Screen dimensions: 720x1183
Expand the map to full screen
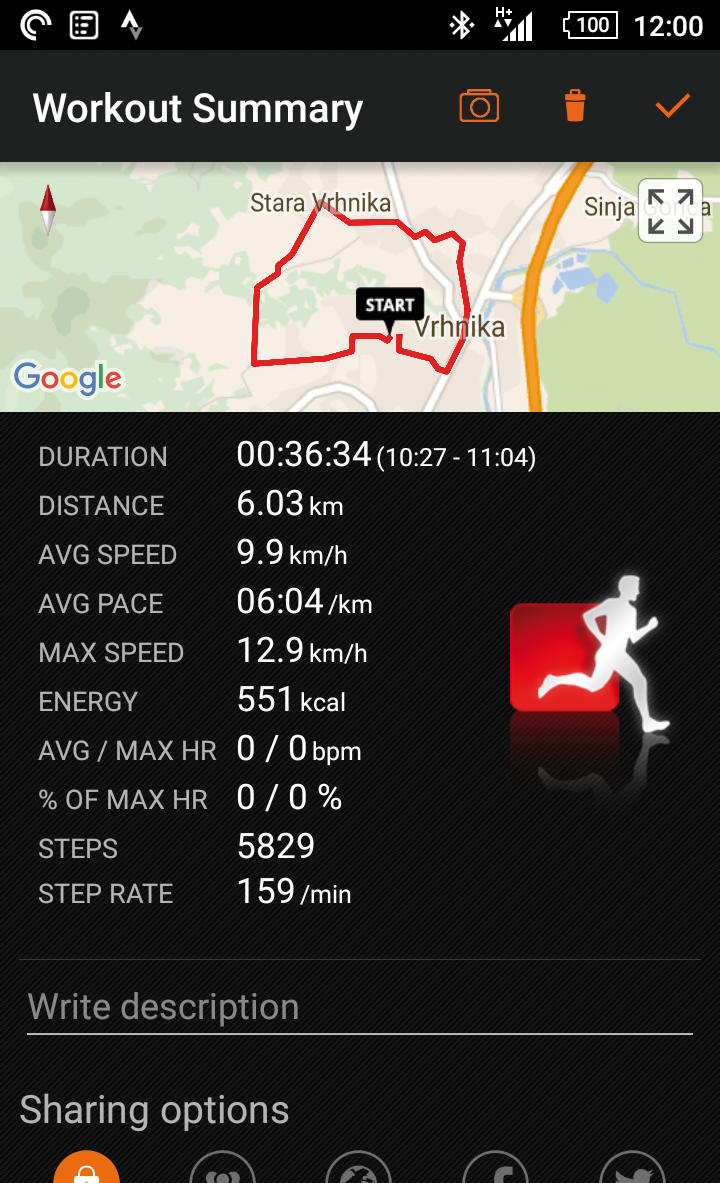coord(670,211)
